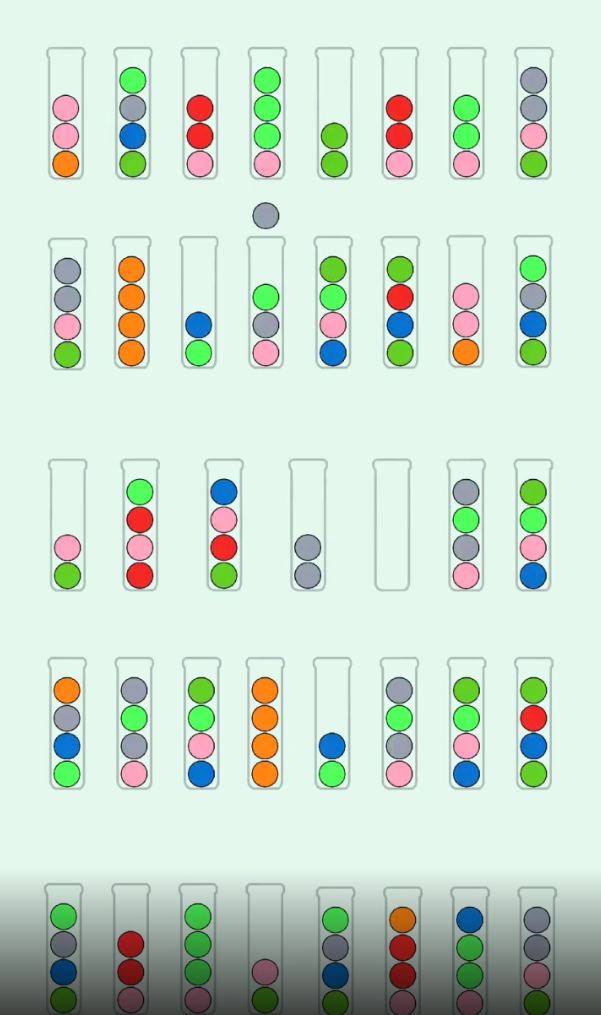Select the tube stacked blue, pink, red, dark green
The image size is (601, 1015).
click(x=224, y=525)
